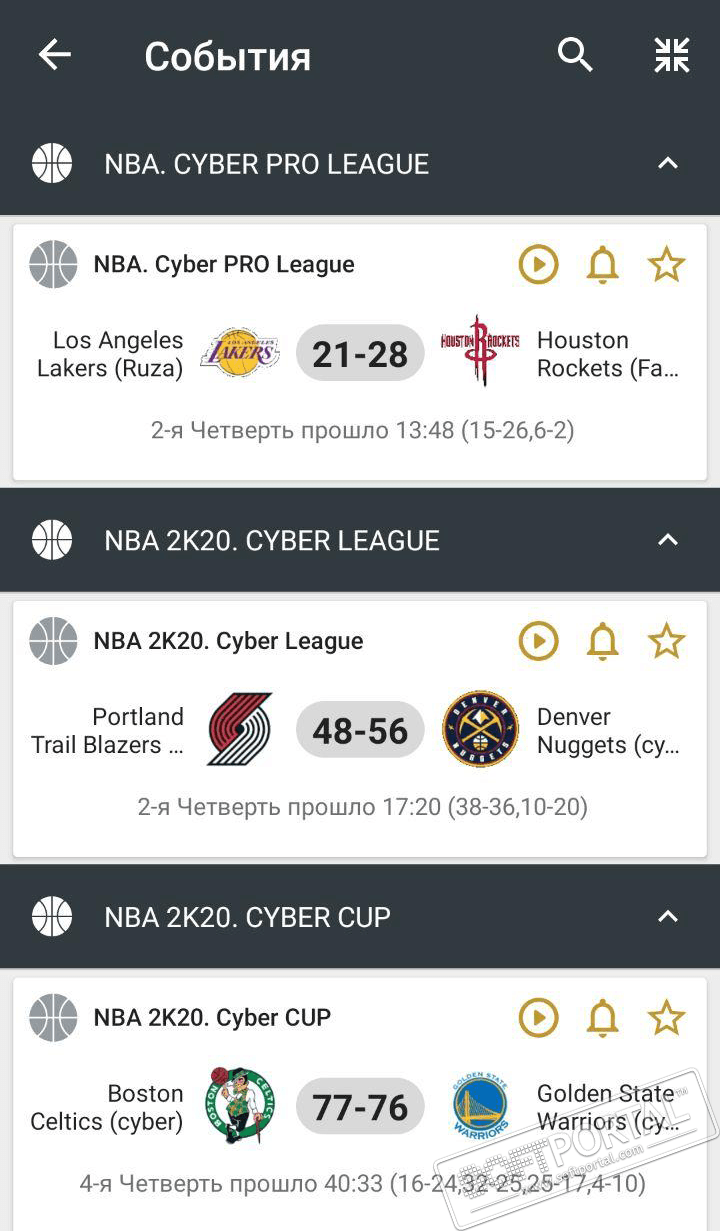The height and width of the screenshot is (1231, 720).
Task: Collapse the NBA 2K20. CYBER CUP section
Action: 668,916
